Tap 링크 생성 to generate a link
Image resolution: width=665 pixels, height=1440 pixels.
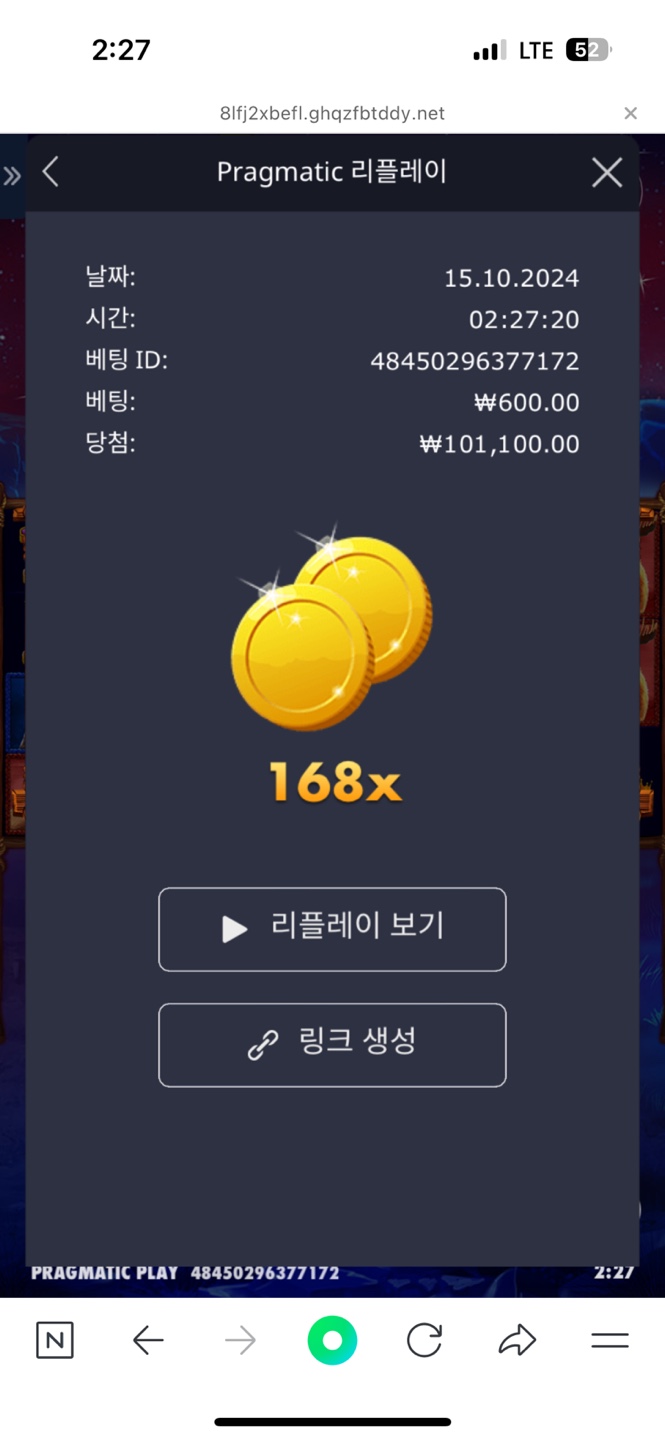tap(332, 1044)
